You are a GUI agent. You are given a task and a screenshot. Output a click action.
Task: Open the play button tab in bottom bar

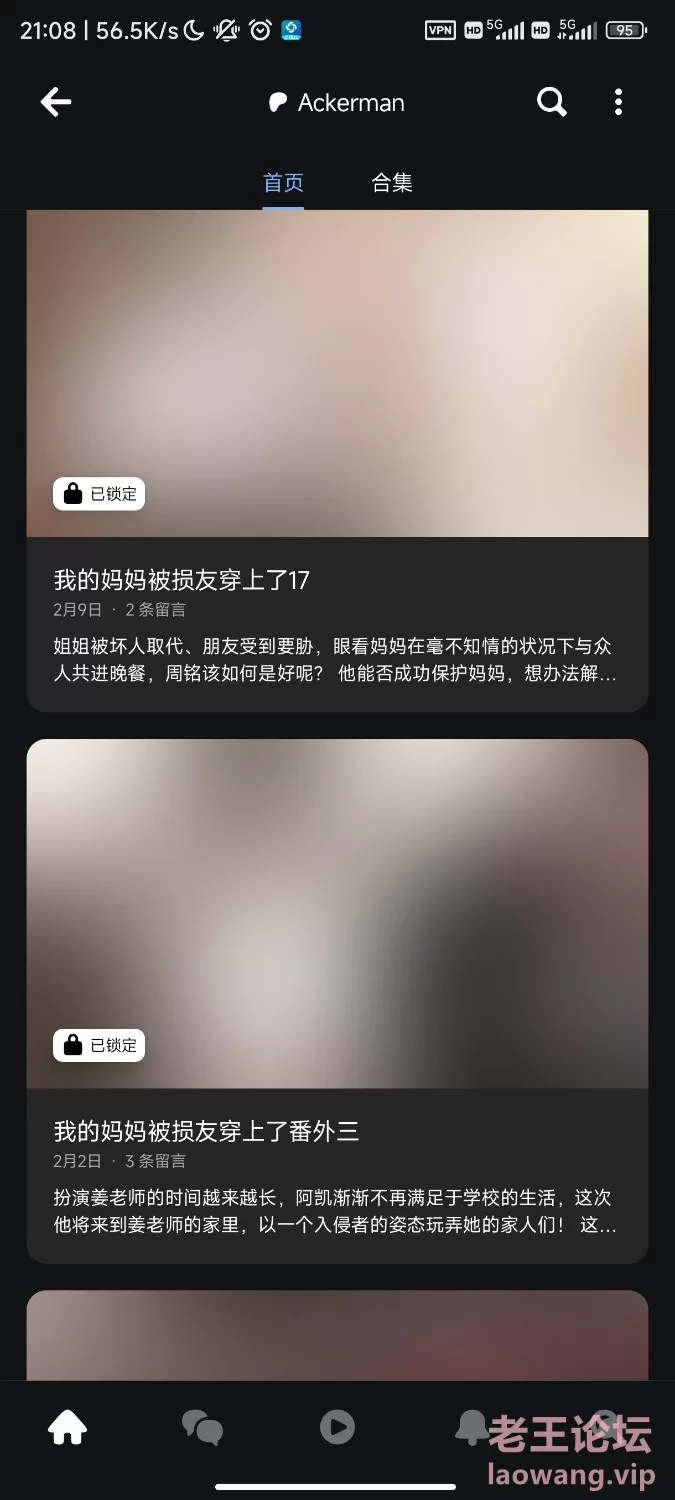tap(337, 1427)
